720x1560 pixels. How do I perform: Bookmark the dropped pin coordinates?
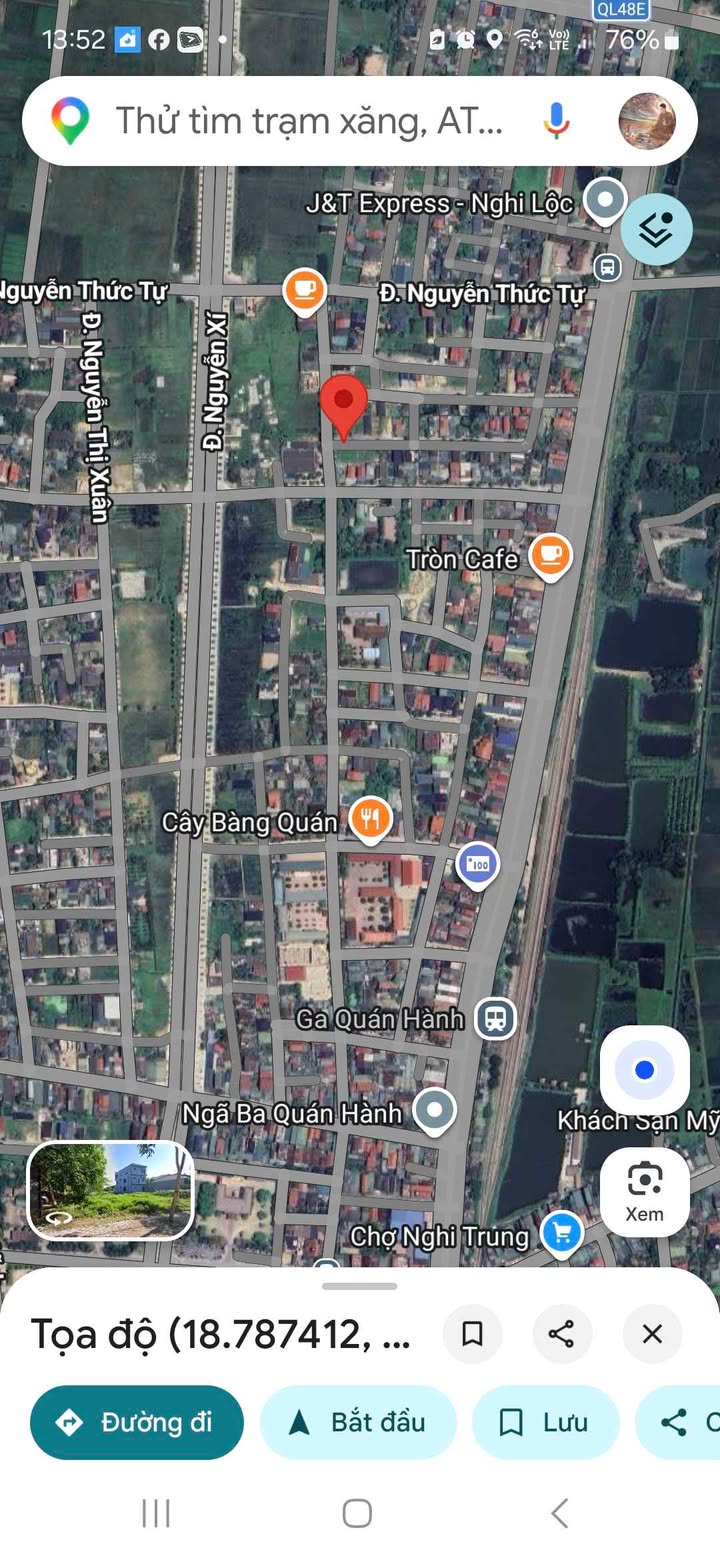(472, 1333)
